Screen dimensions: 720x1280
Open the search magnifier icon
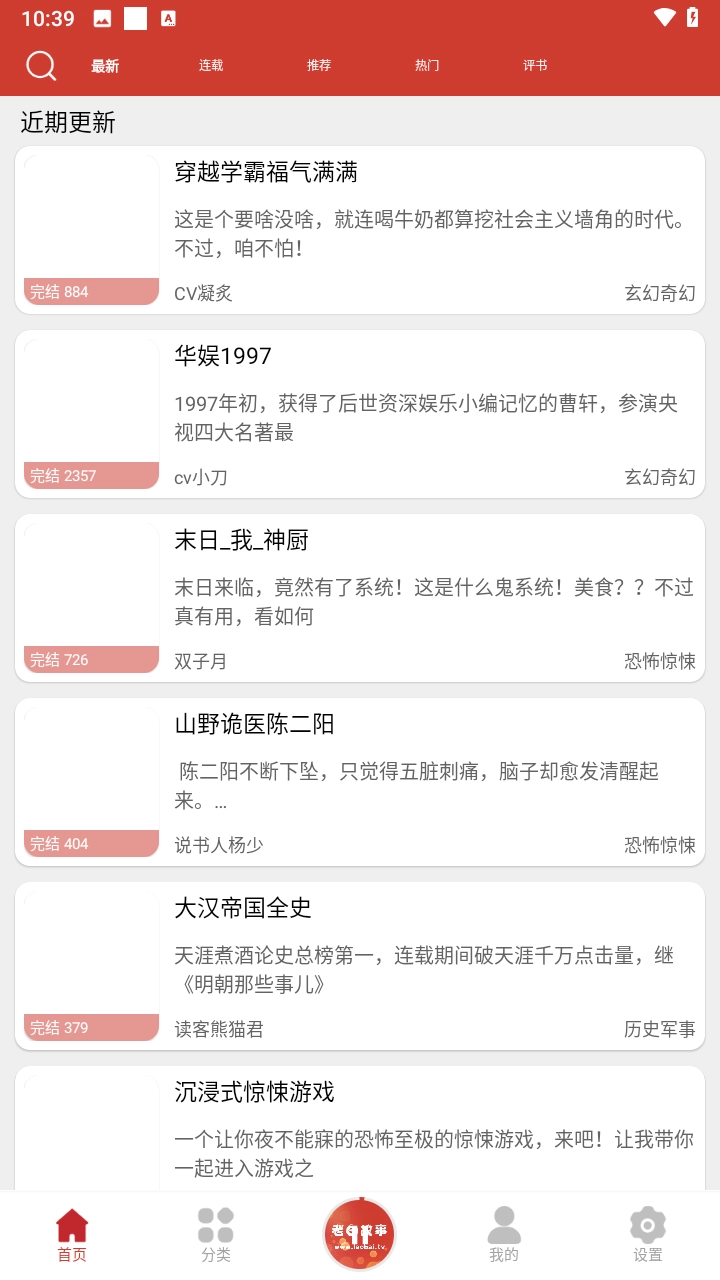(41, 66)
